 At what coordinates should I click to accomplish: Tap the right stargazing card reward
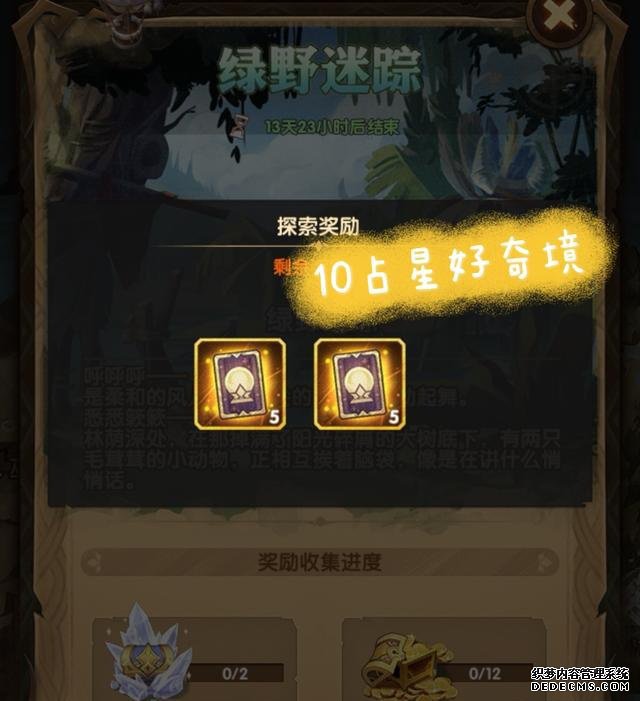point(359,383)
